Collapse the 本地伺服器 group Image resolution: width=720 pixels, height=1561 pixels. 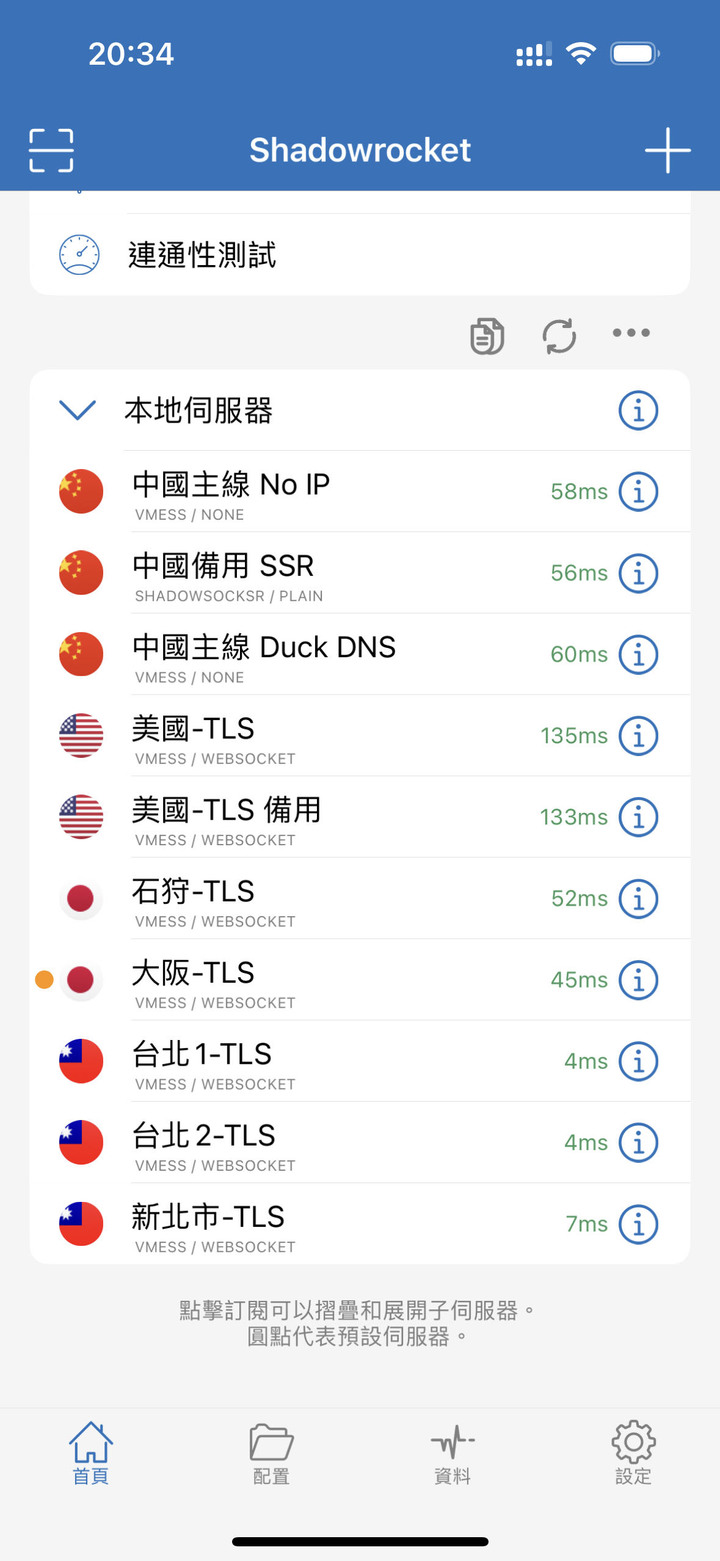[x=77, y=410]
